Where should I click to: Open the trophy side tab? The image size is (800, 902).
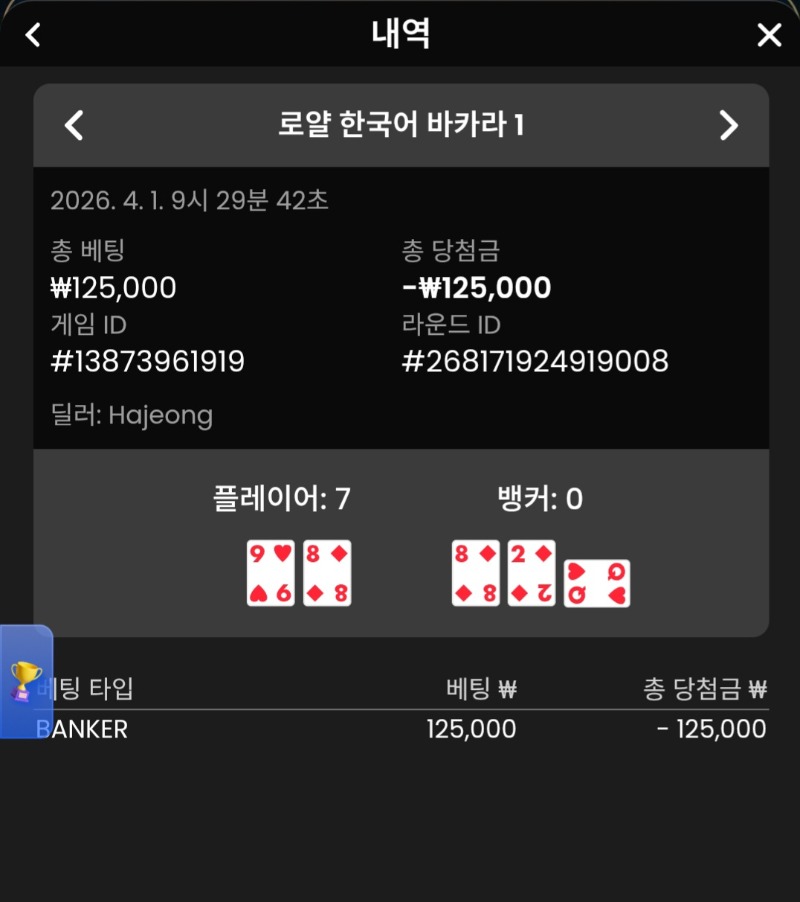[x=24, y=681]
